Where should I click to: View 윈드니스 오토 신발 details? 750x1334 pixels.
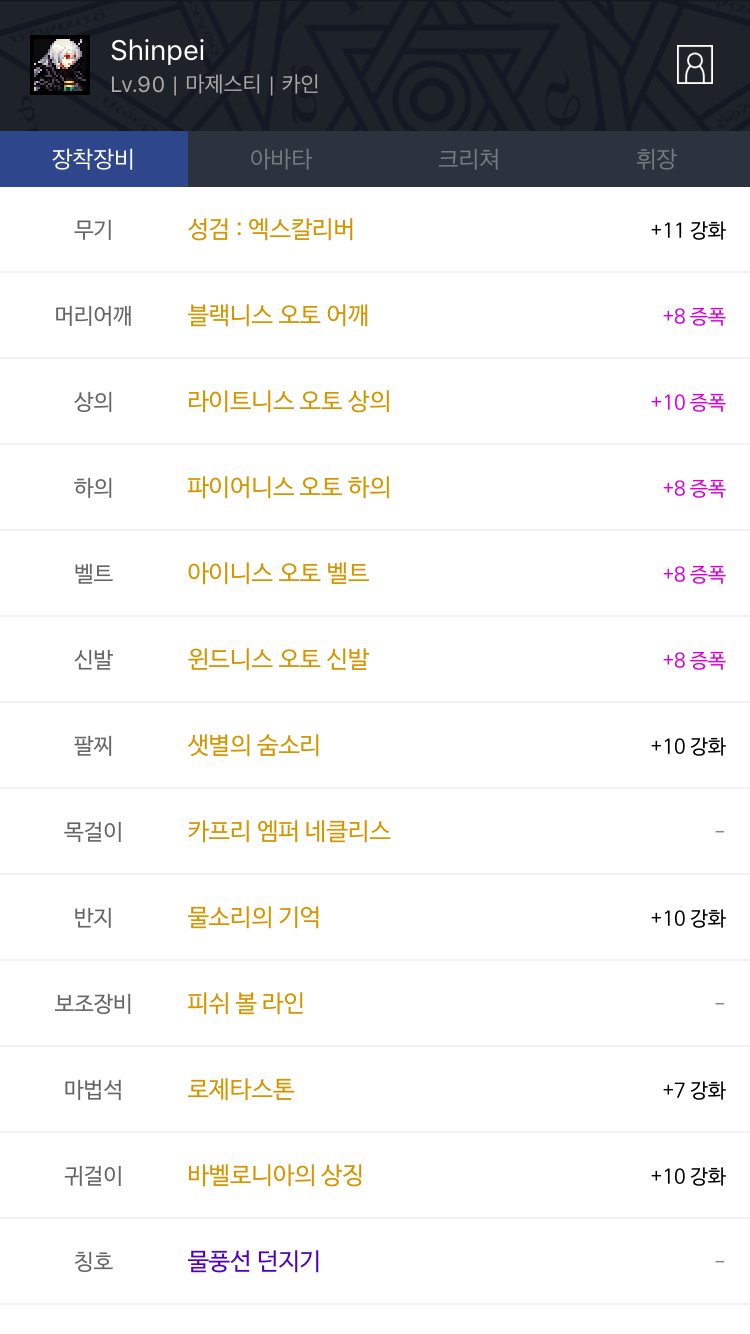(375, 660)
